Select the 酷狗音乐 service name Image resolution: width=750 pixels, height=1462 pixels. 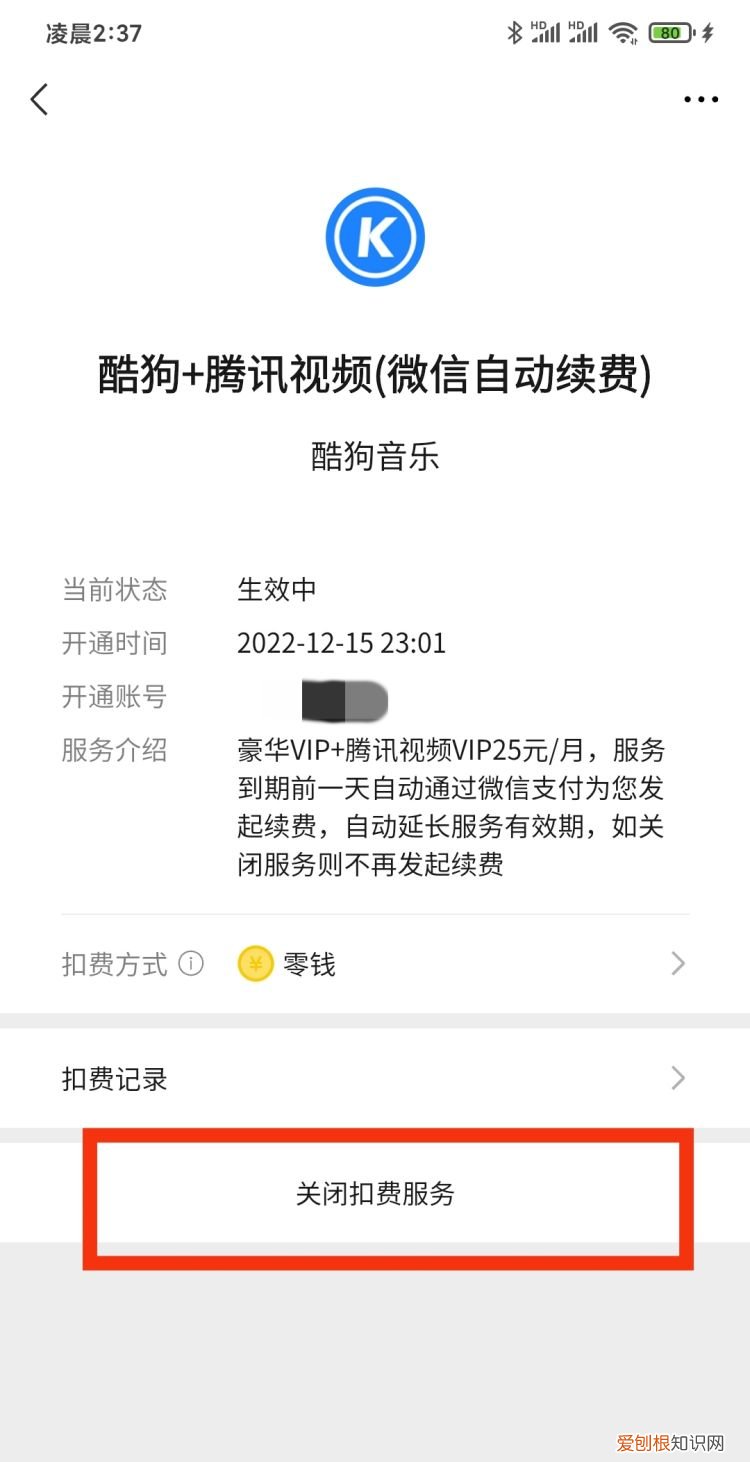[375, 457]
